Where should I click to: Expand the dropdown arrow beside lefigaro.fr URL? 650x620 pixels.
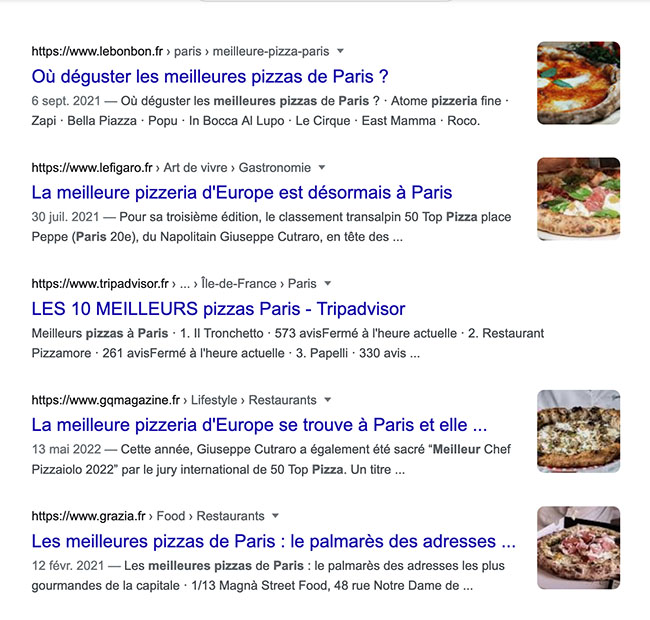point(322,167)
